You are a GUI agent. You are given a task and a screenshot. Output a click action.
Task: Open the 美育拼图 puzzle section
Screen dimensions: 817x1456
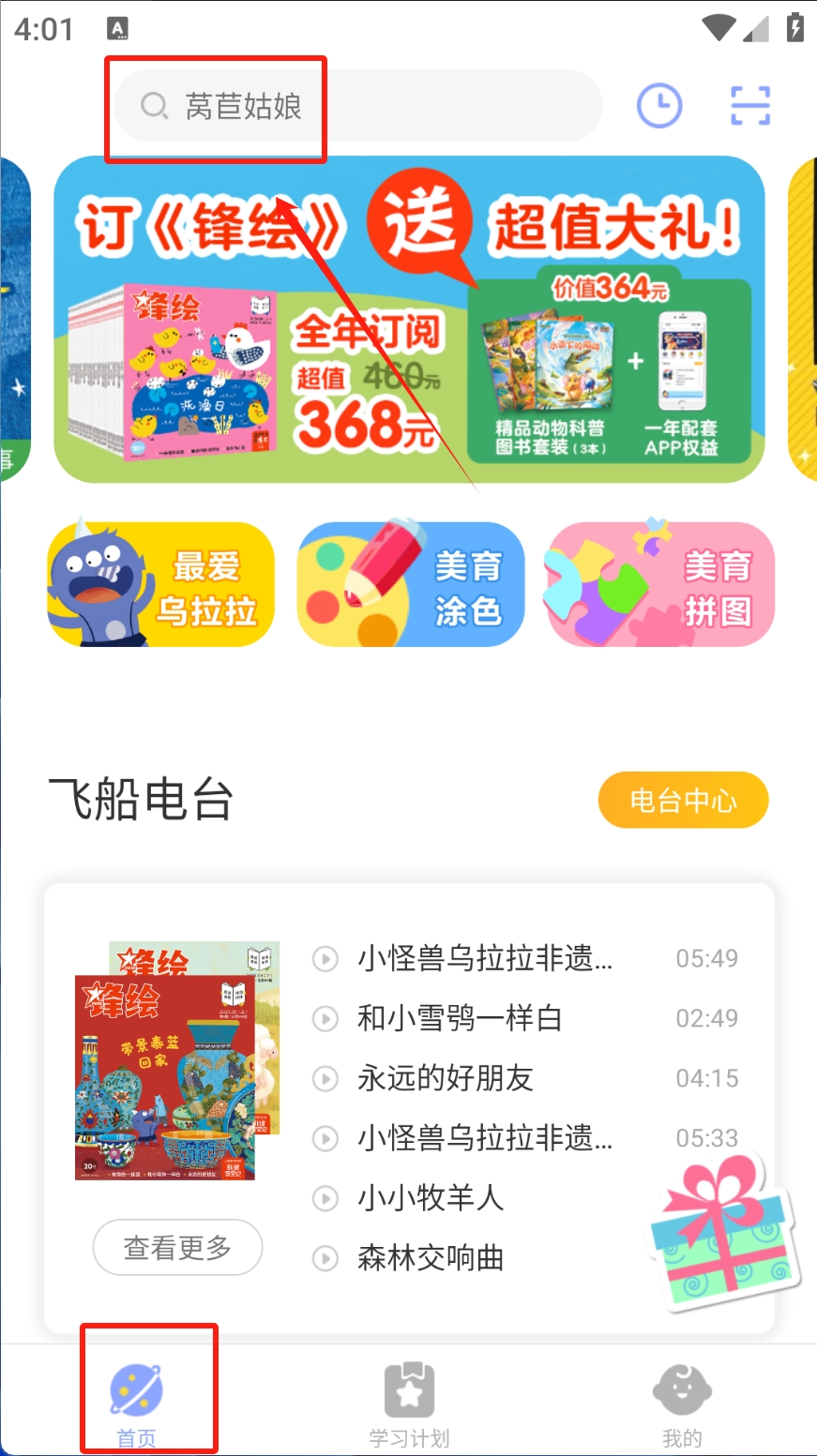[x=659, y=585]
